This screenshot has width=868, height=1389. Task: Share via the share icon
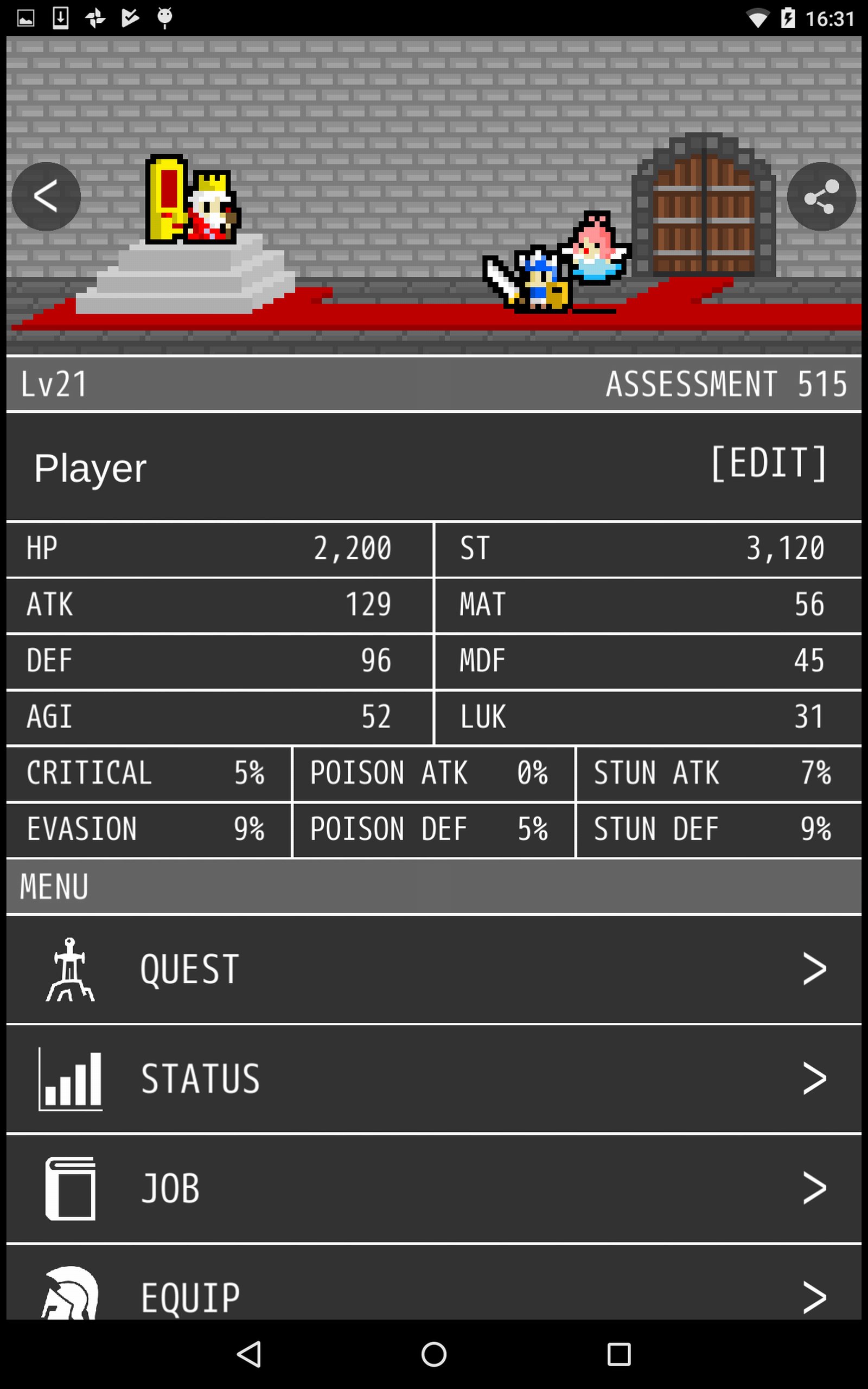[x=821, y=196]
